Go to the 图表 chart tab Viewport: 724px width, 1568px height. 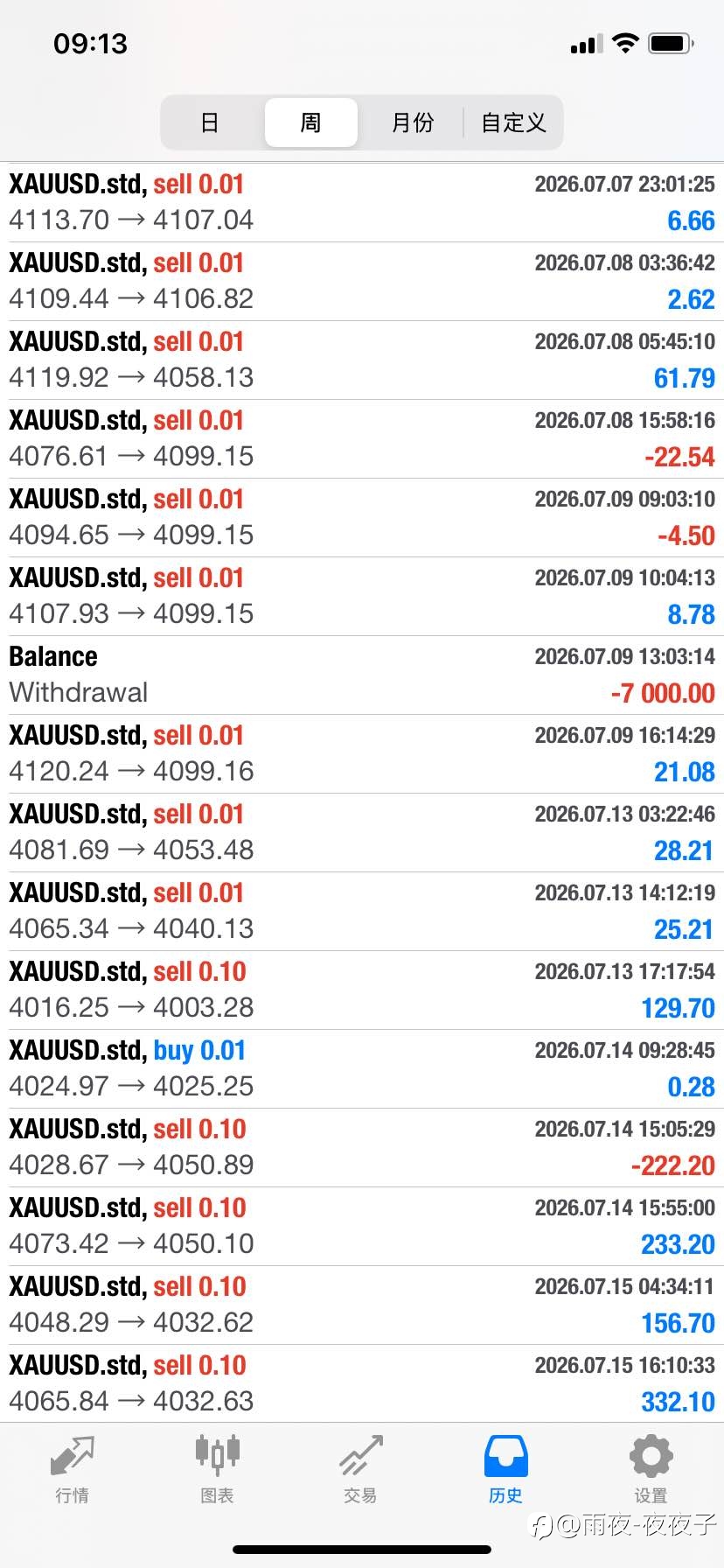tap(217, 1470)
